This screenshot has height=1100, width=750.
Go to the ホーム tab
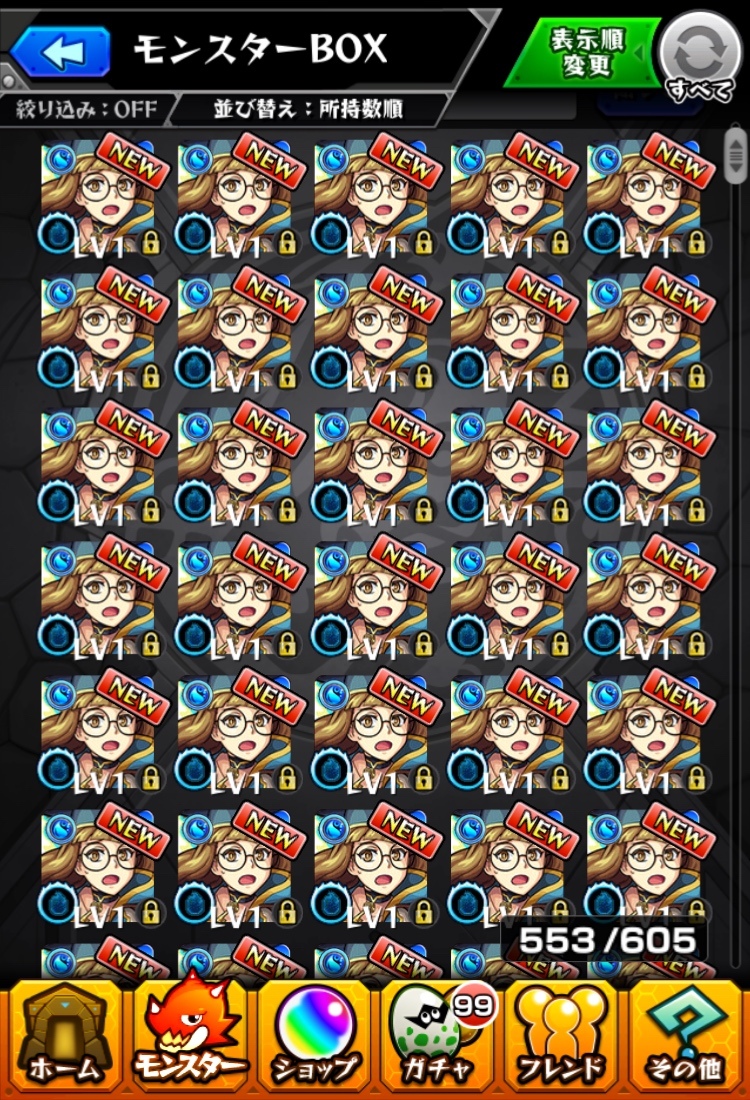coord(64,1035)
